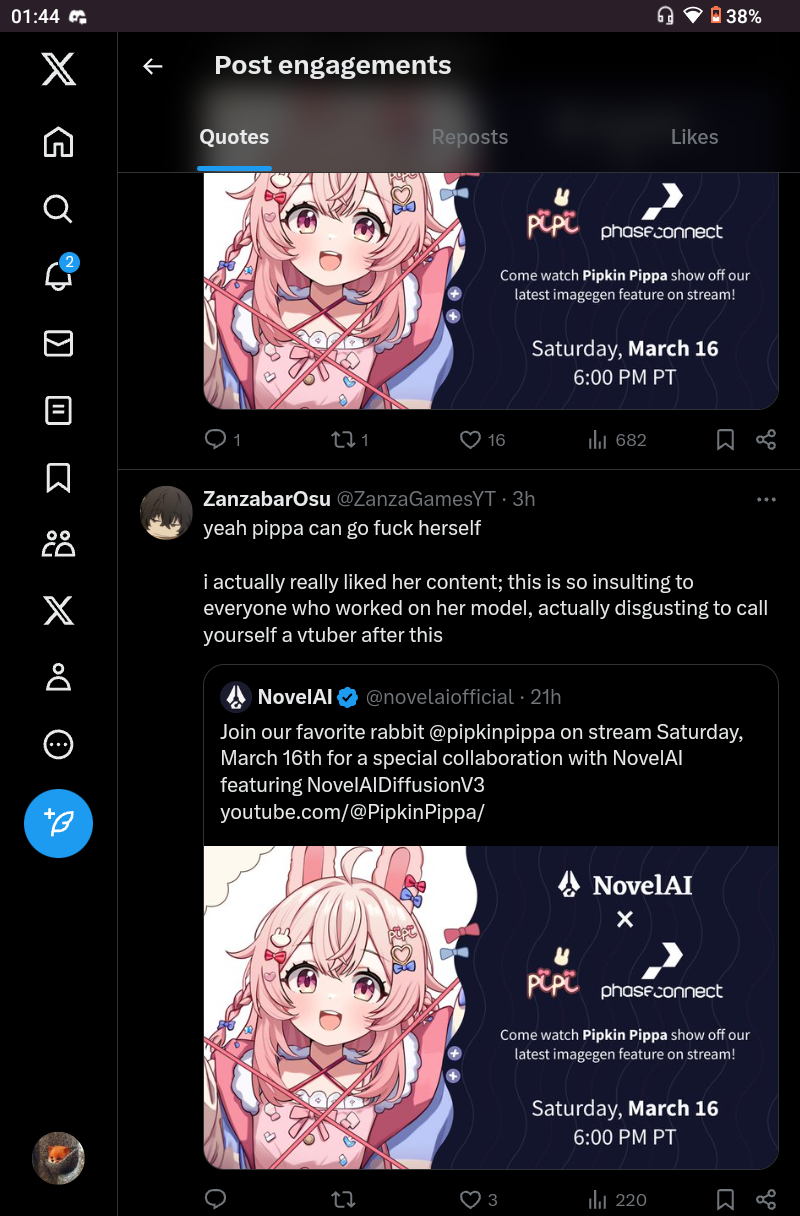Image resolution: width=800 pixels, height=1216 pixels.
Task: Go back from Post engagements
Action: [152, 67]
